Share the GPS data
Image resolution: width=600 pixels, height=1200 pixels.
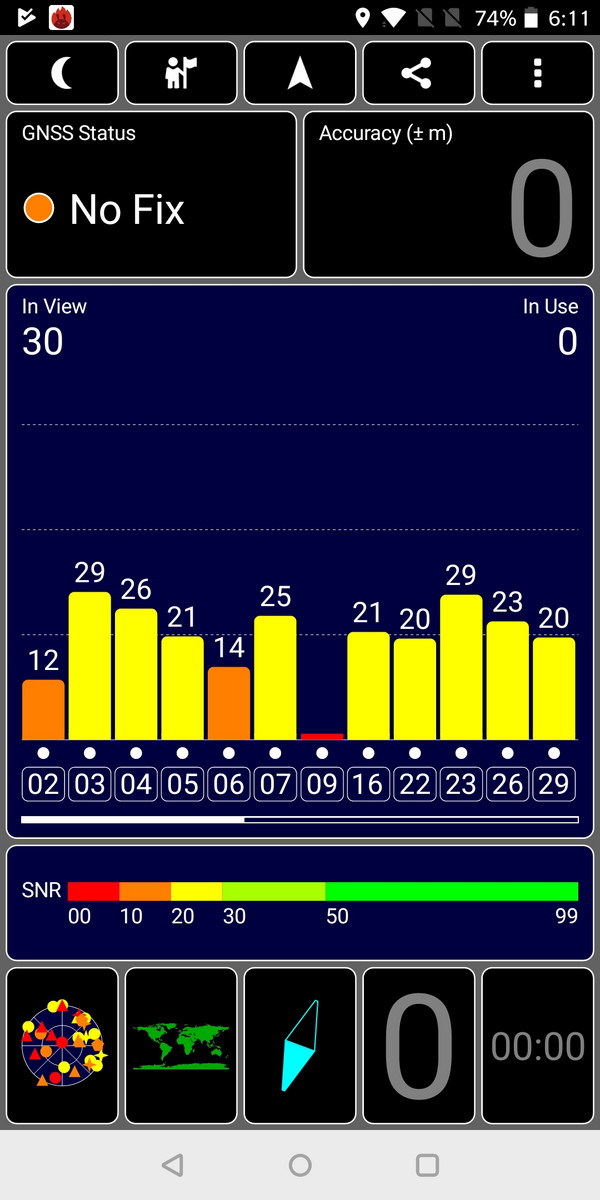tap(418, 73)
